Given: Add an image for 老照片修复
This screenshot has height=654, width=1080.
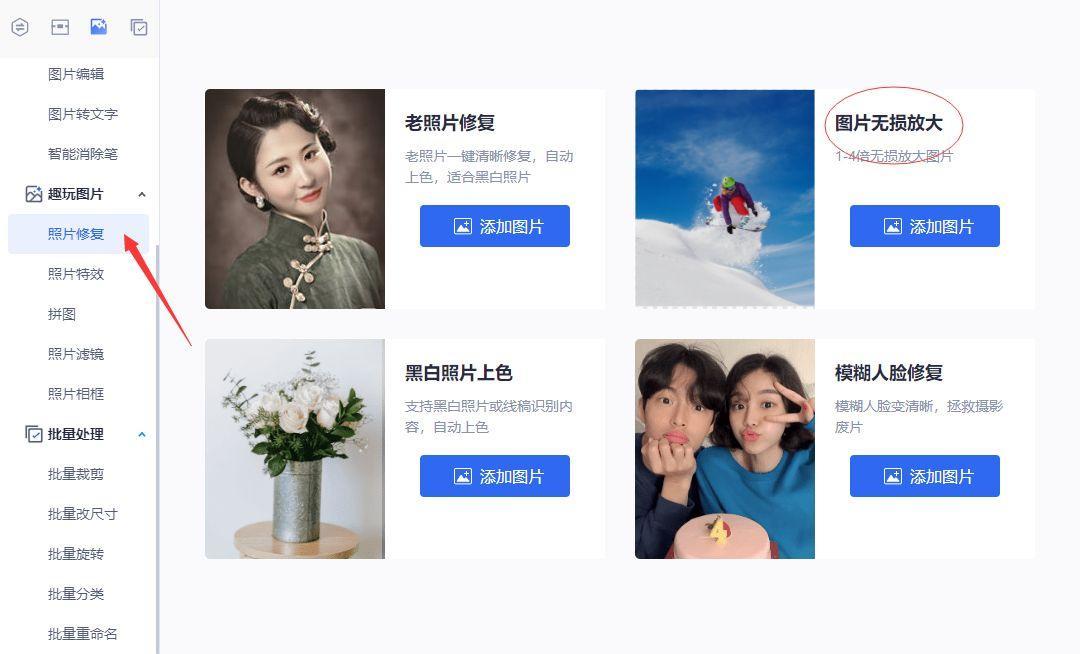Looking at the screenshot, I should click(x=494, y=226).
